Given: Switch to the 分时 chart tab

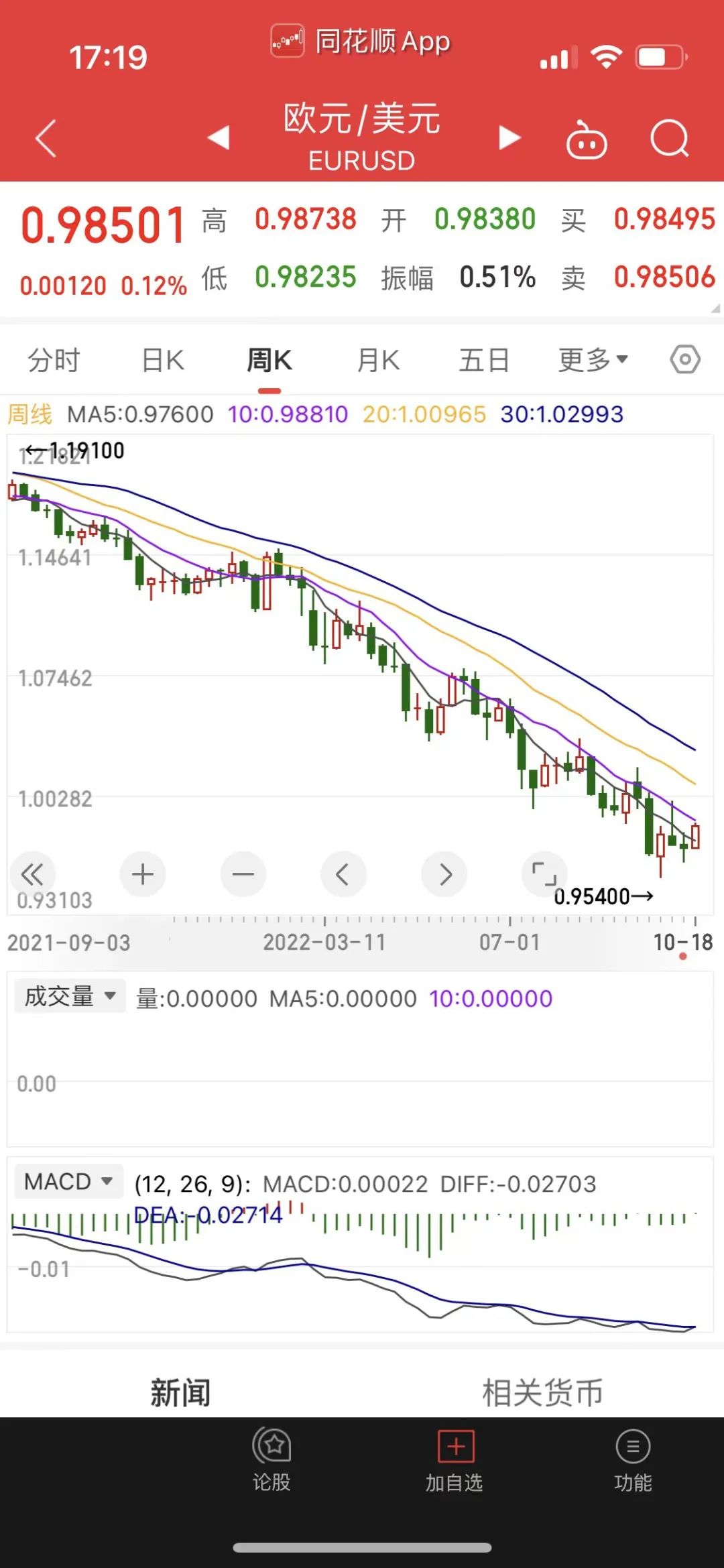Looking at the screenshot, I should pyautogui.click(x=54, y=360).
